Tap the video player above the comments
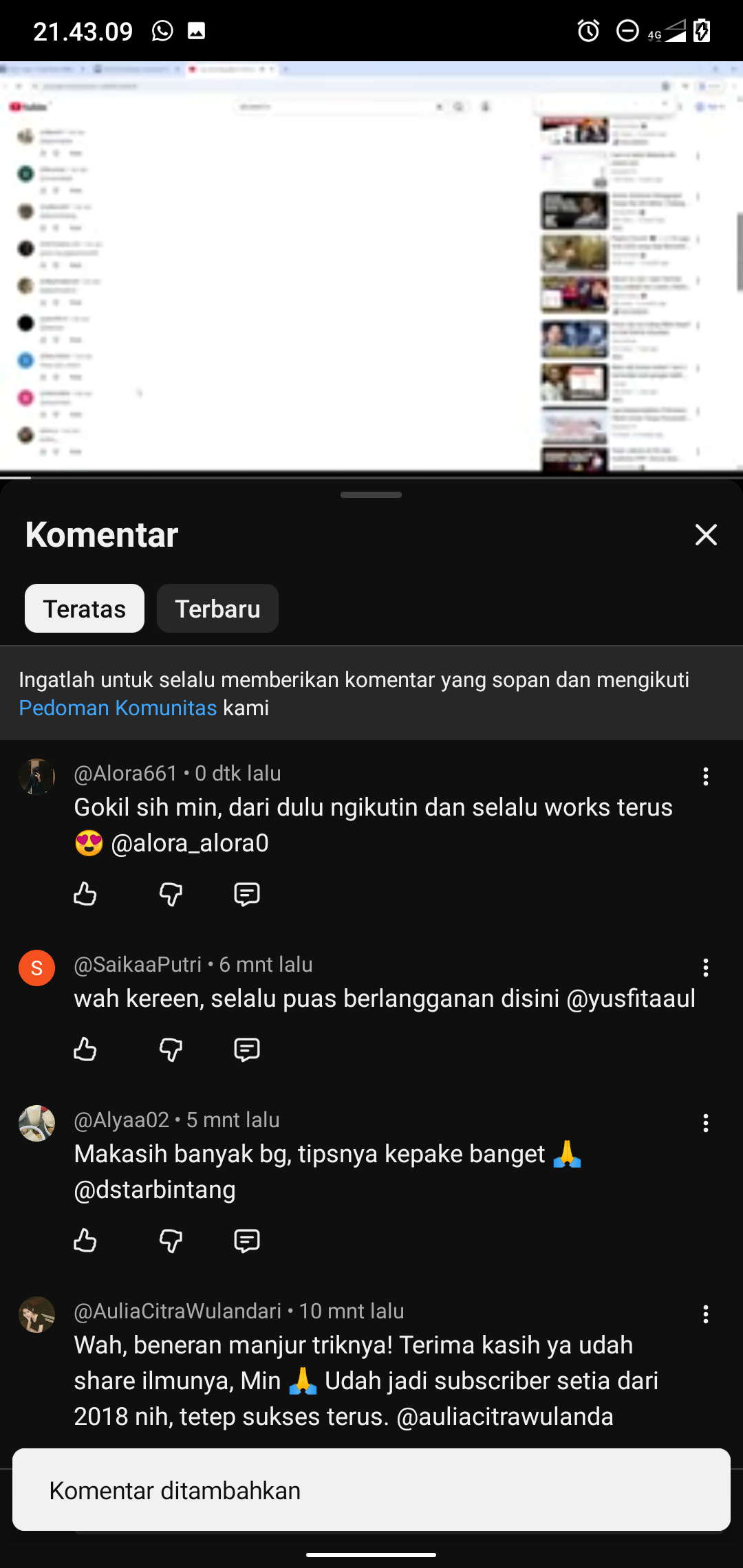This screenshot has width=743, height=1568. tap(371, 268)
